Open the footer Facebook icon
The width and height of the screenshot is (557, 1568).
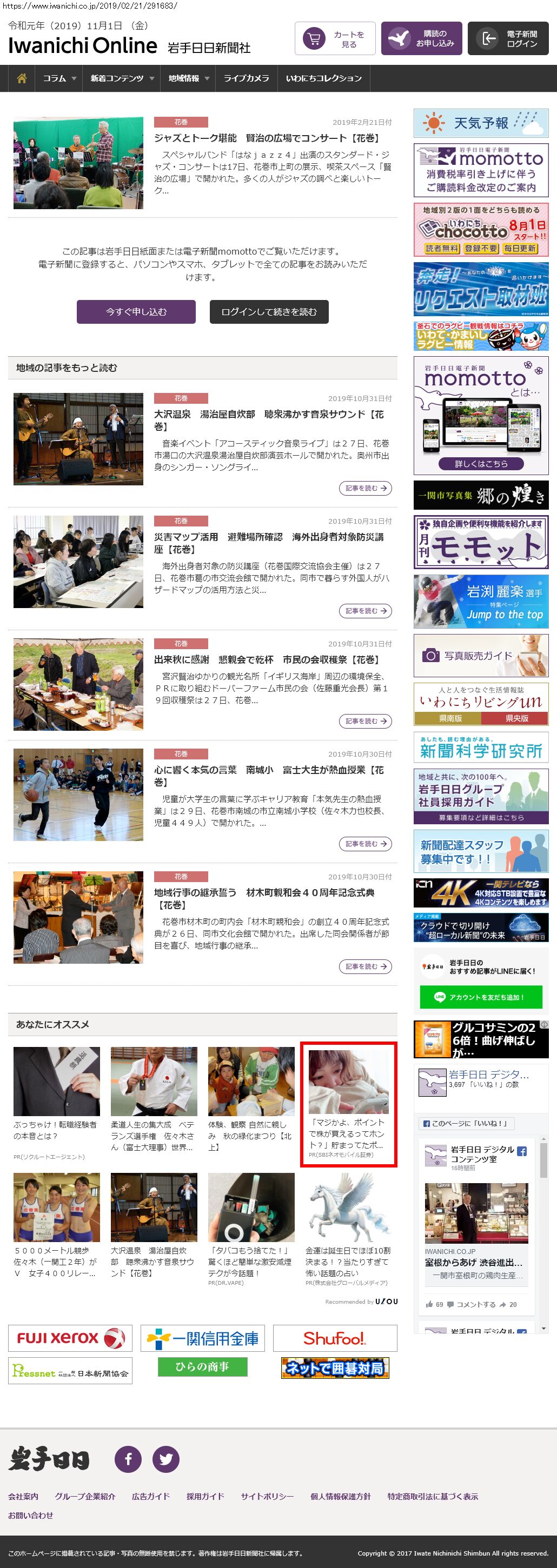pyautogui.click(x=128, y=1459)
